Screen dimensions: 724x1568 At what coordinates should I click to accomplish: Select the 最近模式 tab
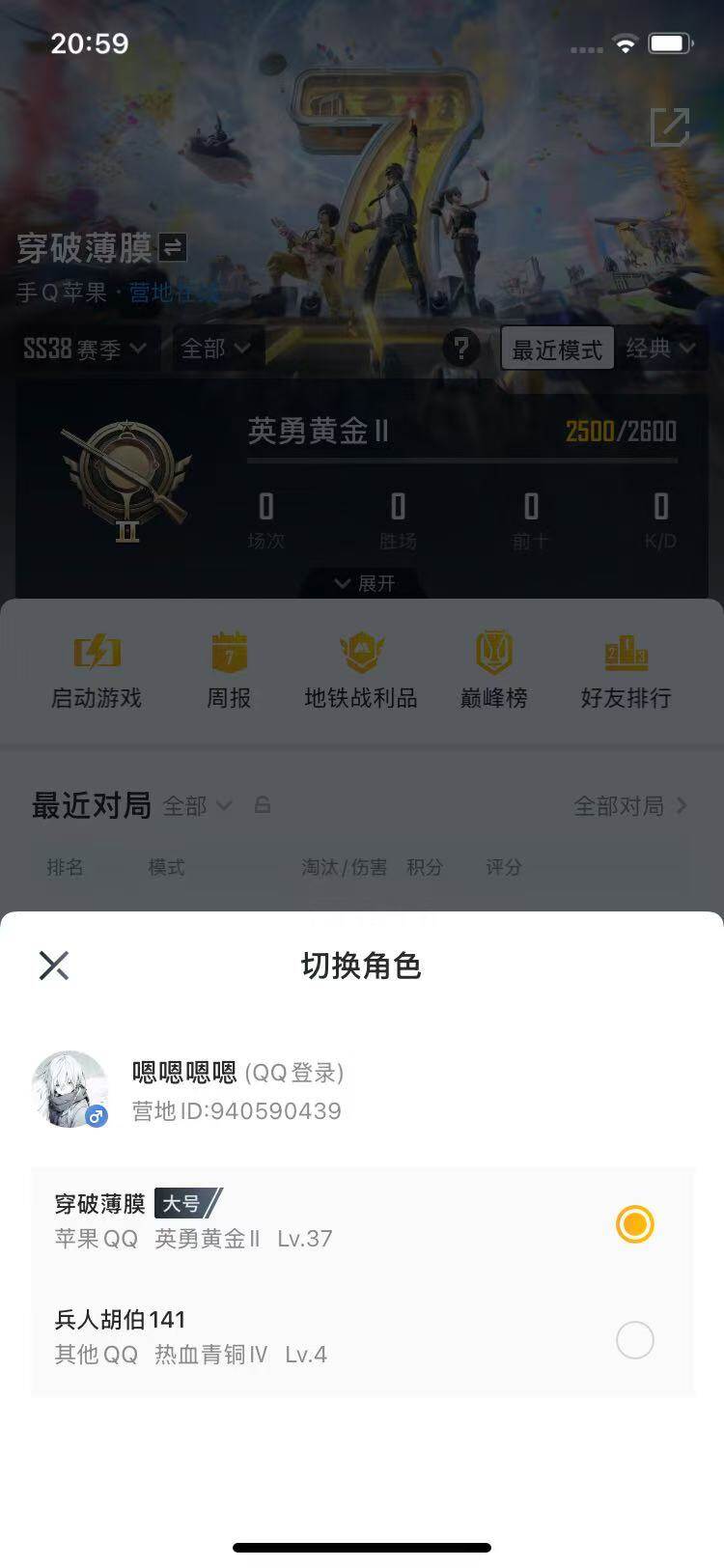tap(558, 349)
